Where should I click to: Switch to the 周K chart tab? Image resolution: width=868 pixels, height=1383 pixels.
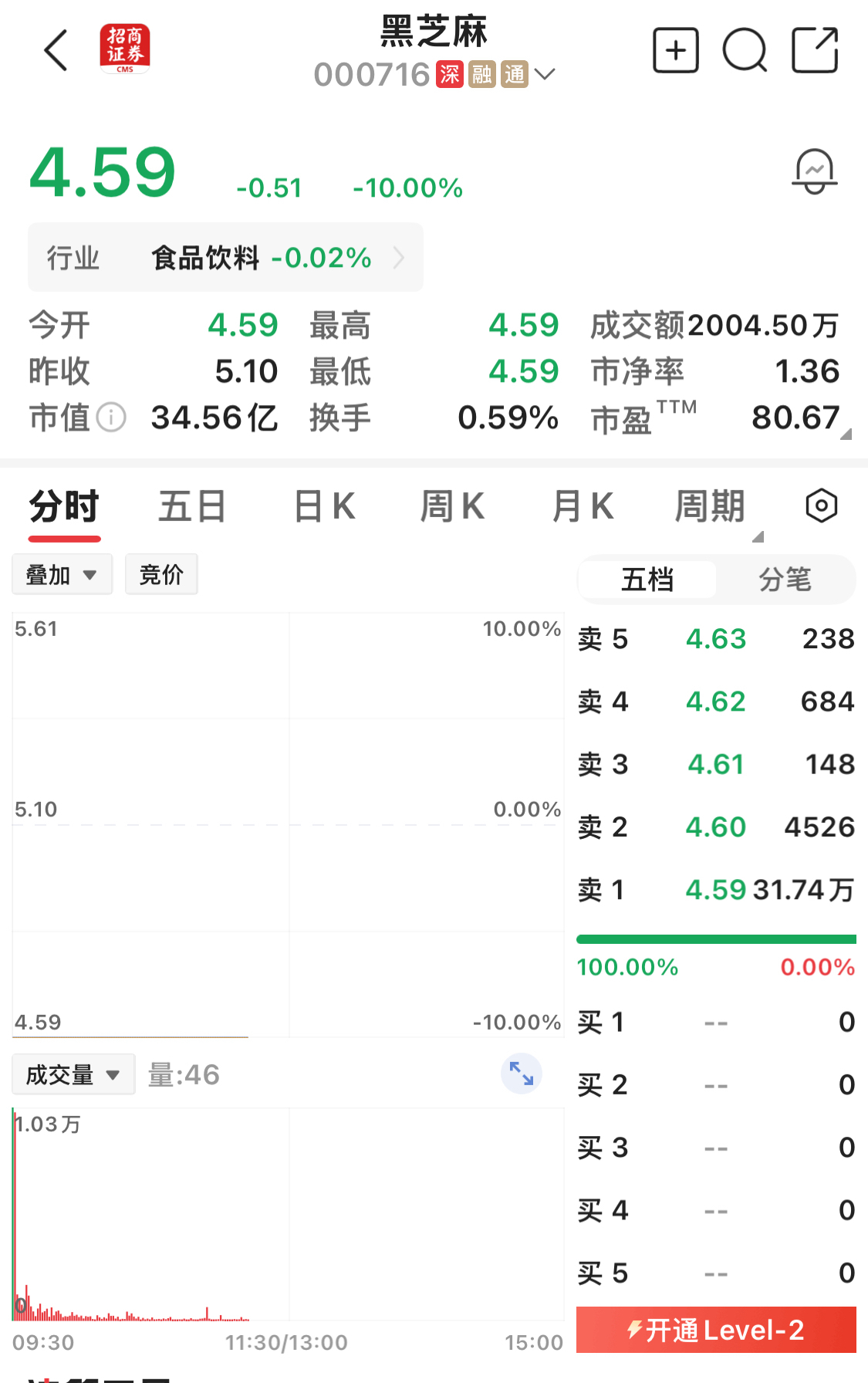pos(453,507)
